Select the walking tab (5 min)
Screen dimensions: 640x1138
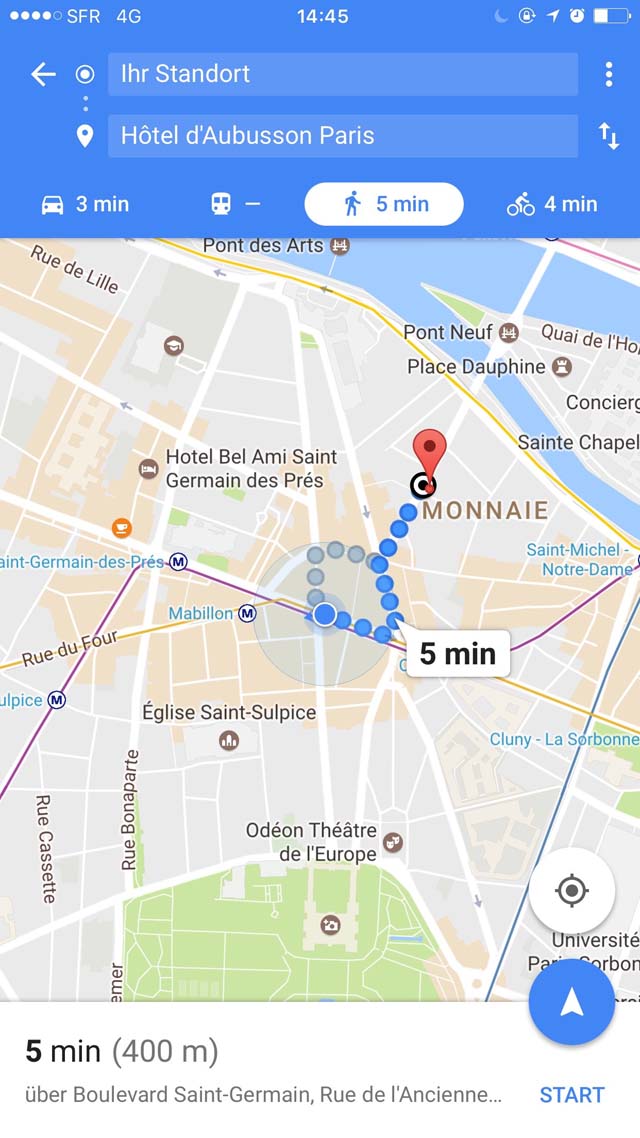[x=384, y=205]
